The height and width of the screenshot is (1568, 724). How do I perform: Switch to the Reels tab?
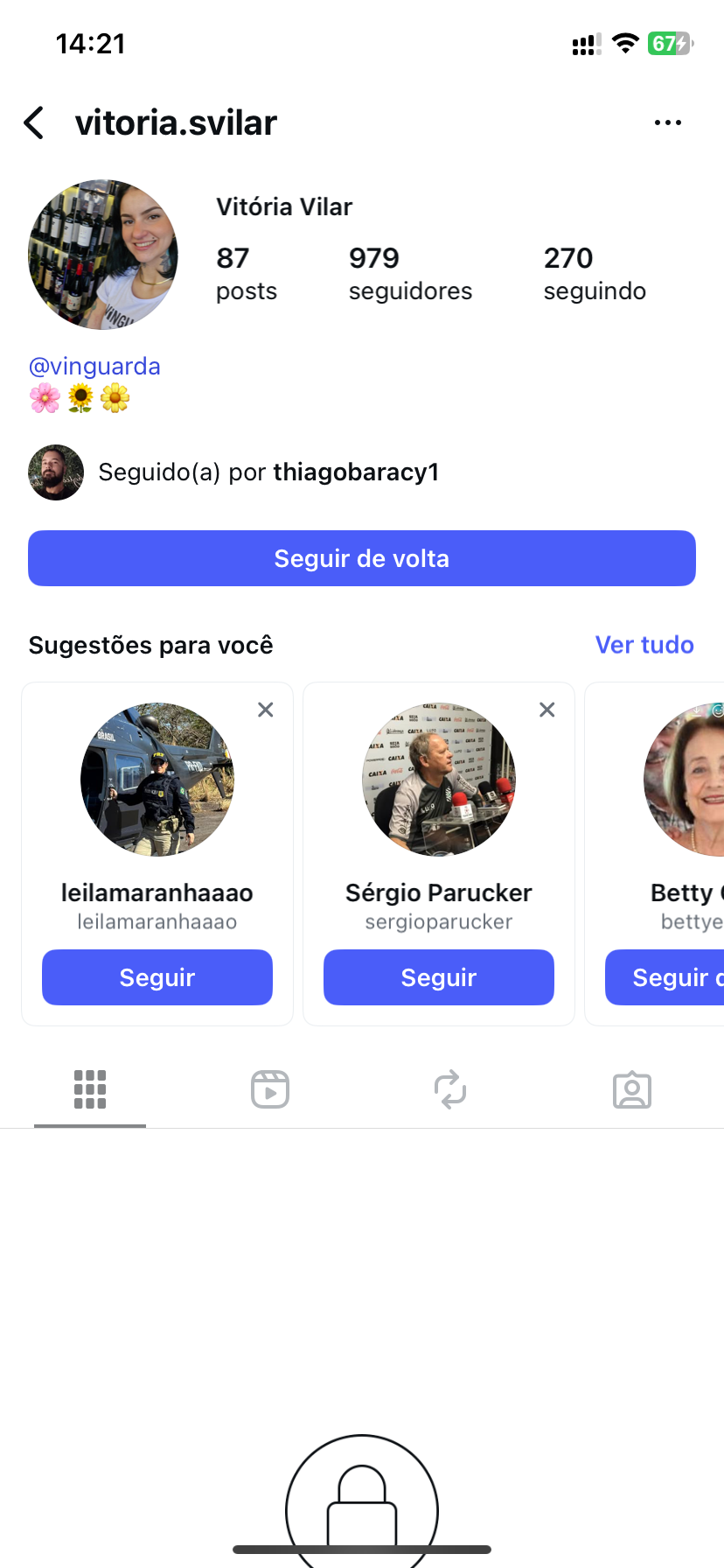coord(270,1090)
